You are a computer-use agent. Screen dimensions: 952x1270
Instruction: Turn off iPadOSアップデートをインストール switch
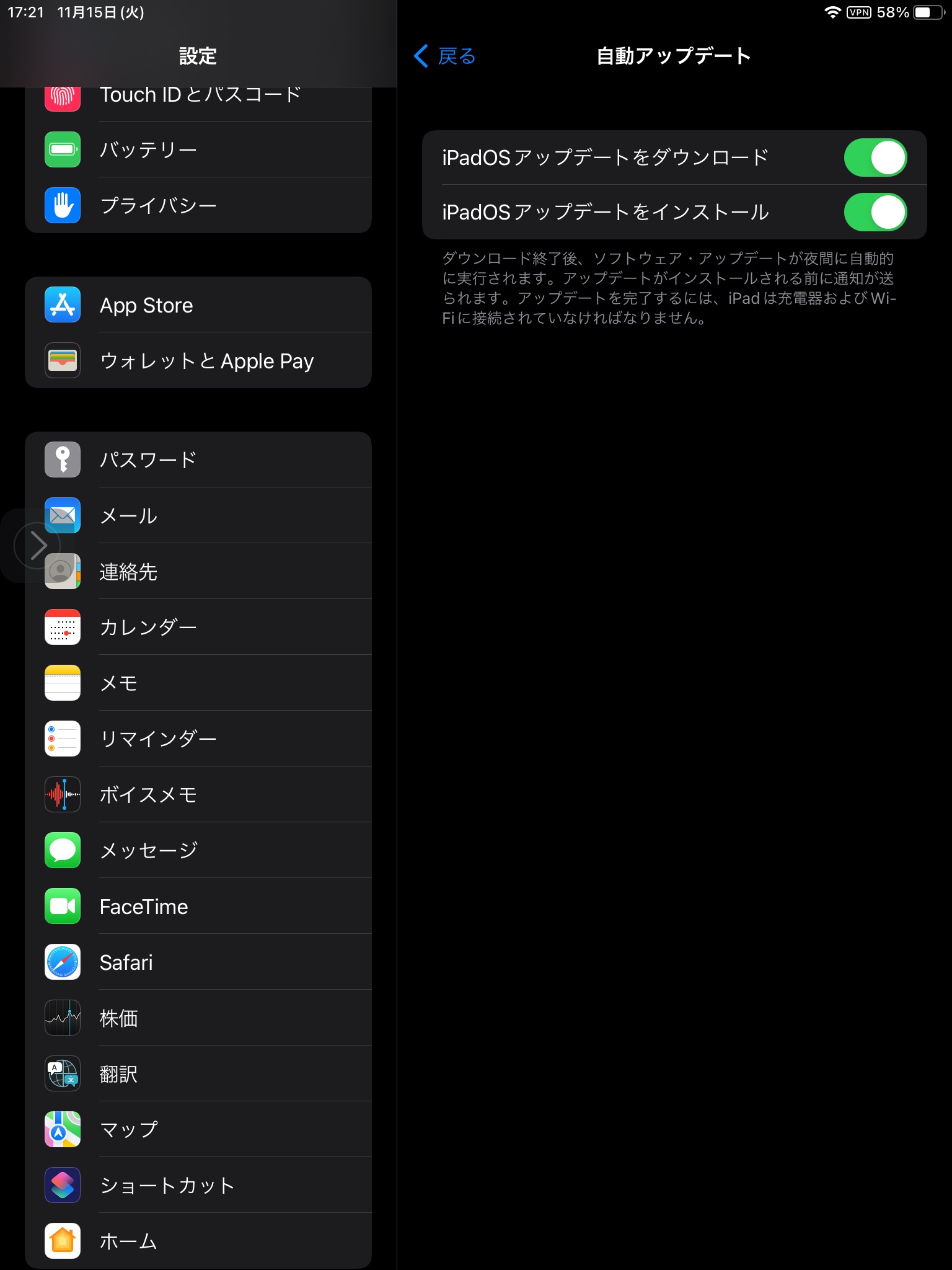coord(875,212)
